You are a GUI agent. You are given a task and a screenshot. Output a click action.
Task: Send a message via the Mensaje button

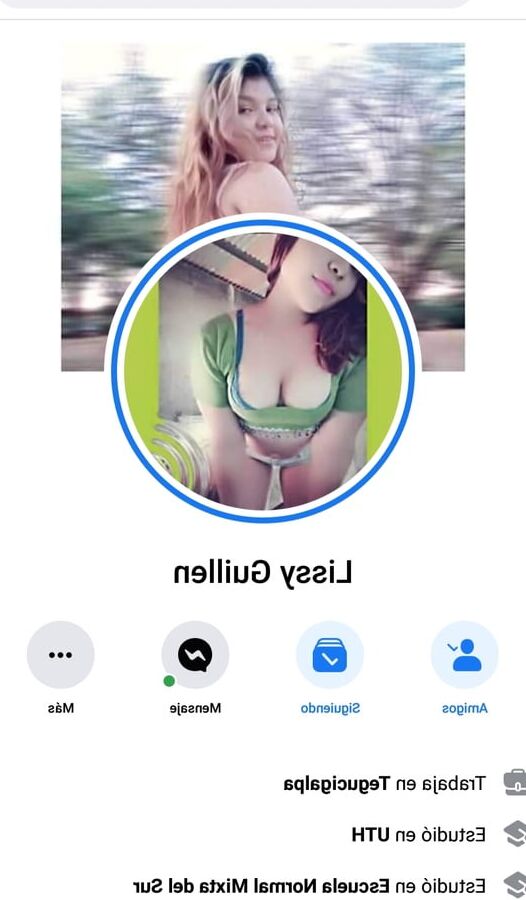tap(195, 655)
